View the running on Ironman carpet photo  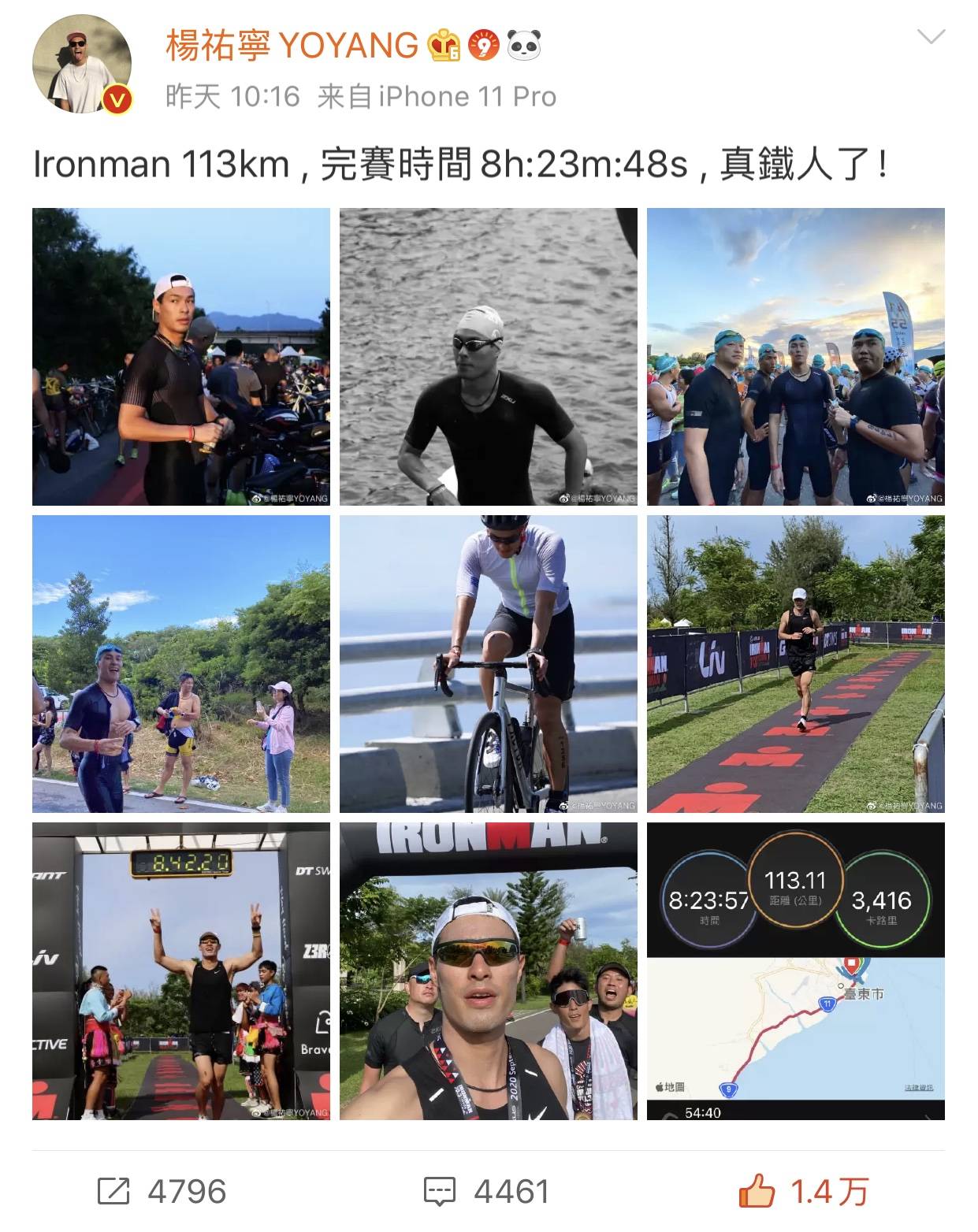pyautogui.click(x=795, y=664)
